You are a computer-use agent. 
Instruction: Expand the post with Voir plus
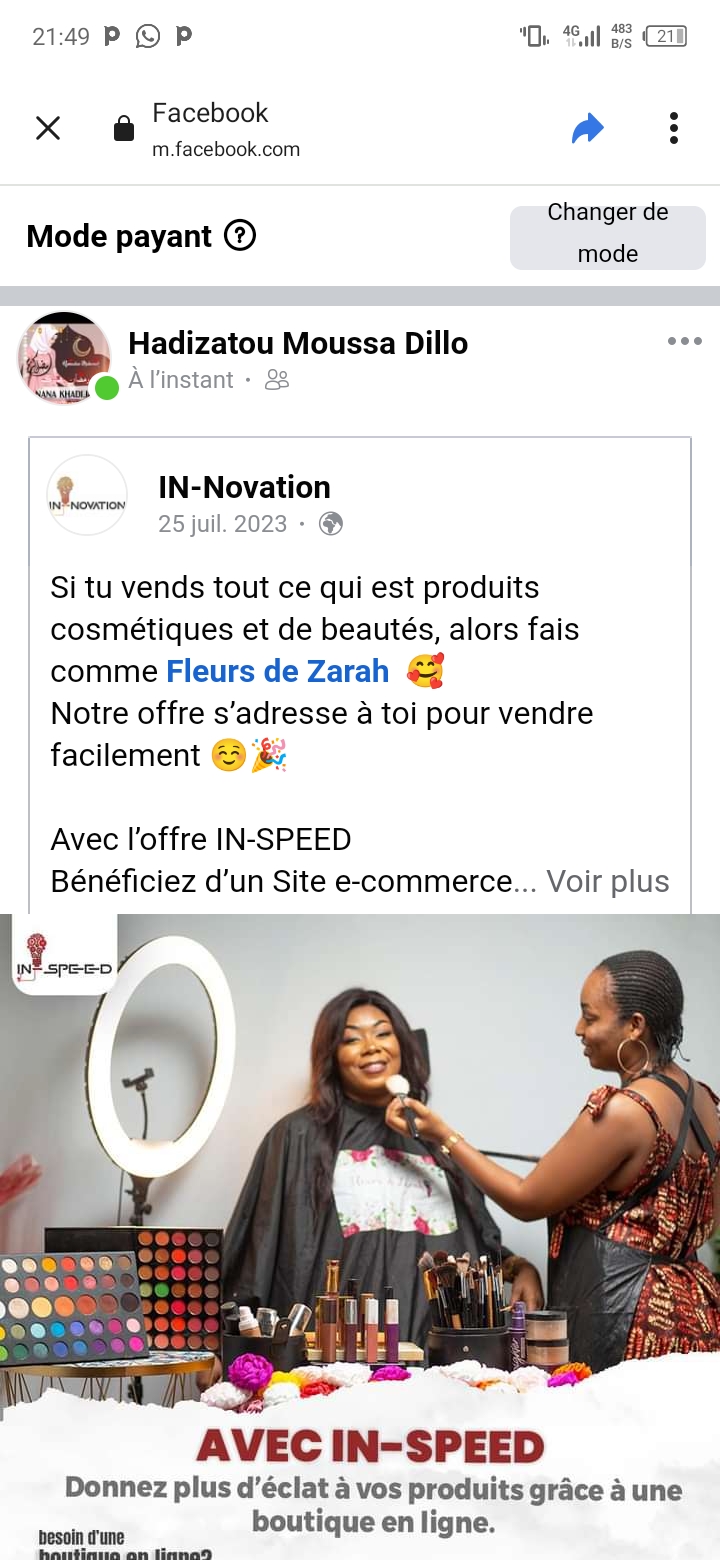pos(608,881)
